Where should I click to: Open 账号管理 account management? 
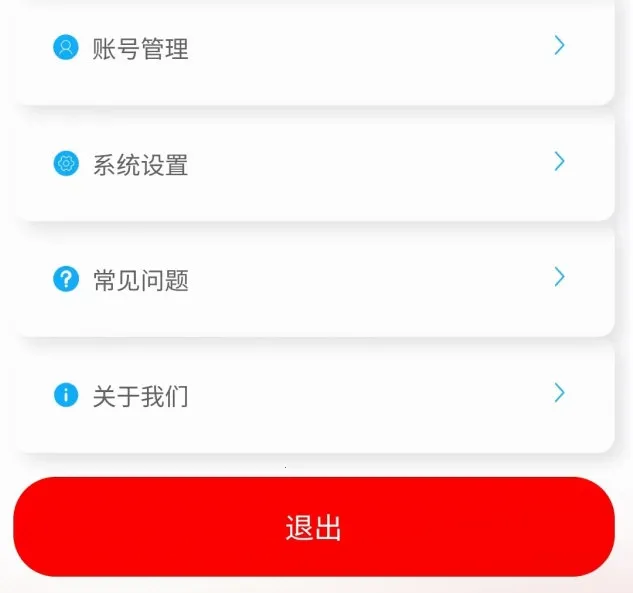tap(313, 49)
